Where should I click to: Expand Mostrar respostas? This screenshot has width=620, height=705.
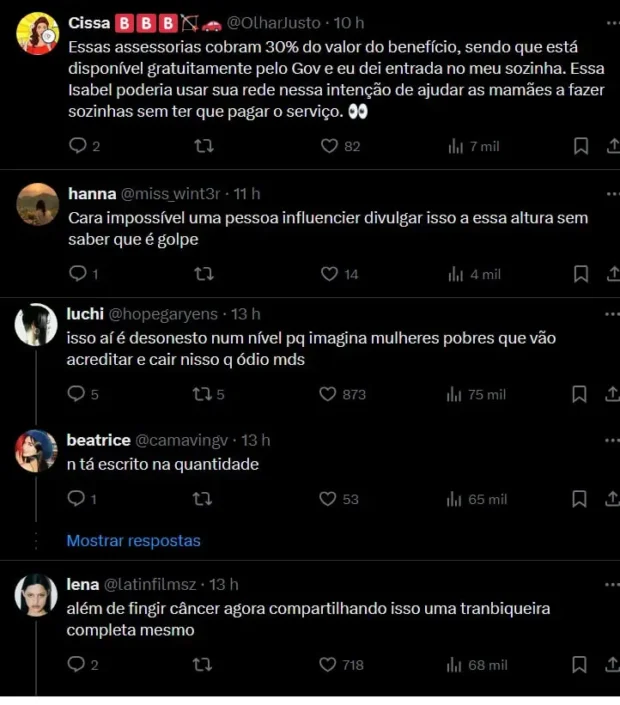click(133, 540)
